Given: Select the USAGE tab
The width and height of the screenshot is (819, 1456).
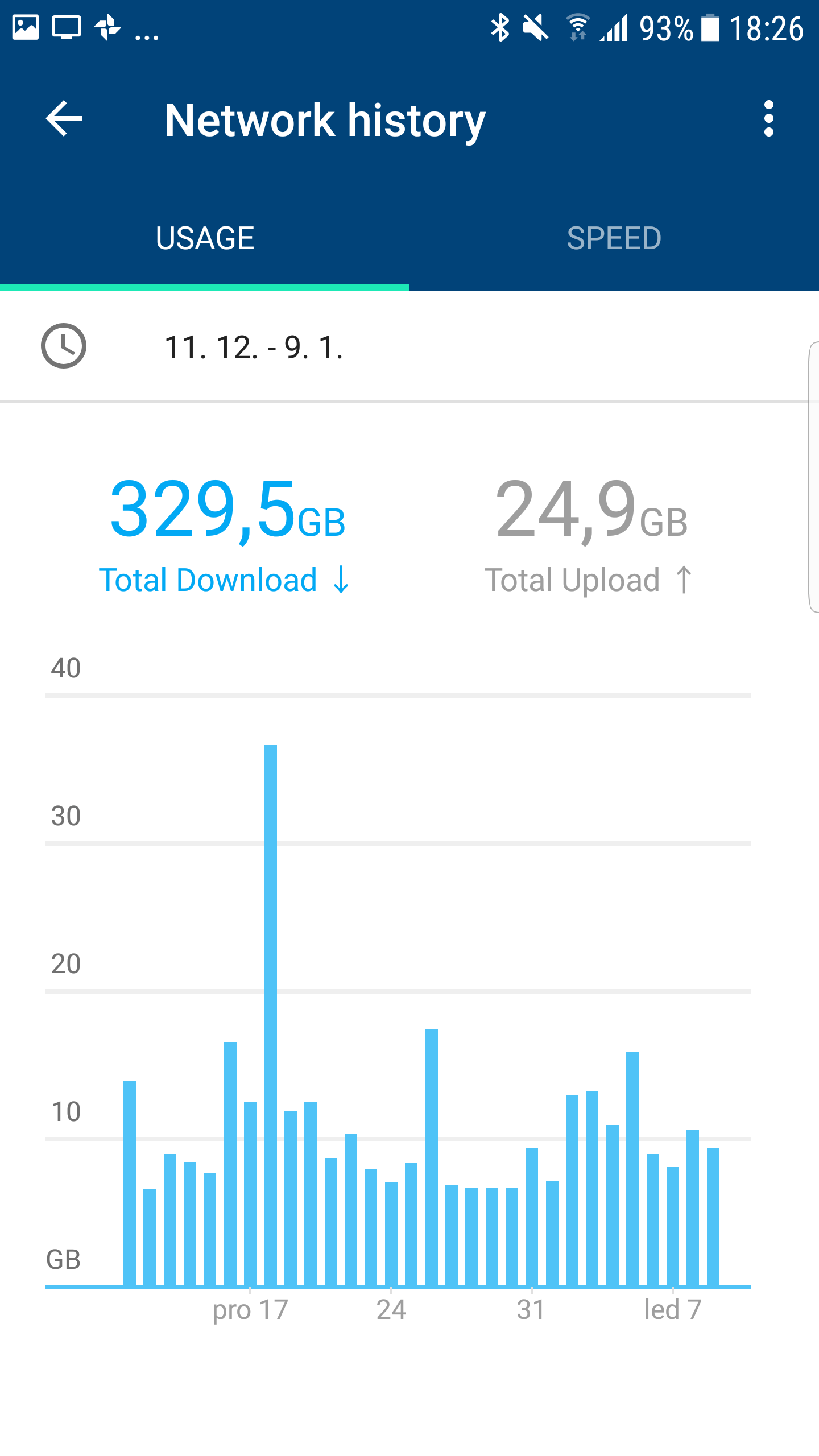Looking at the screenshot, I should 205,238.
